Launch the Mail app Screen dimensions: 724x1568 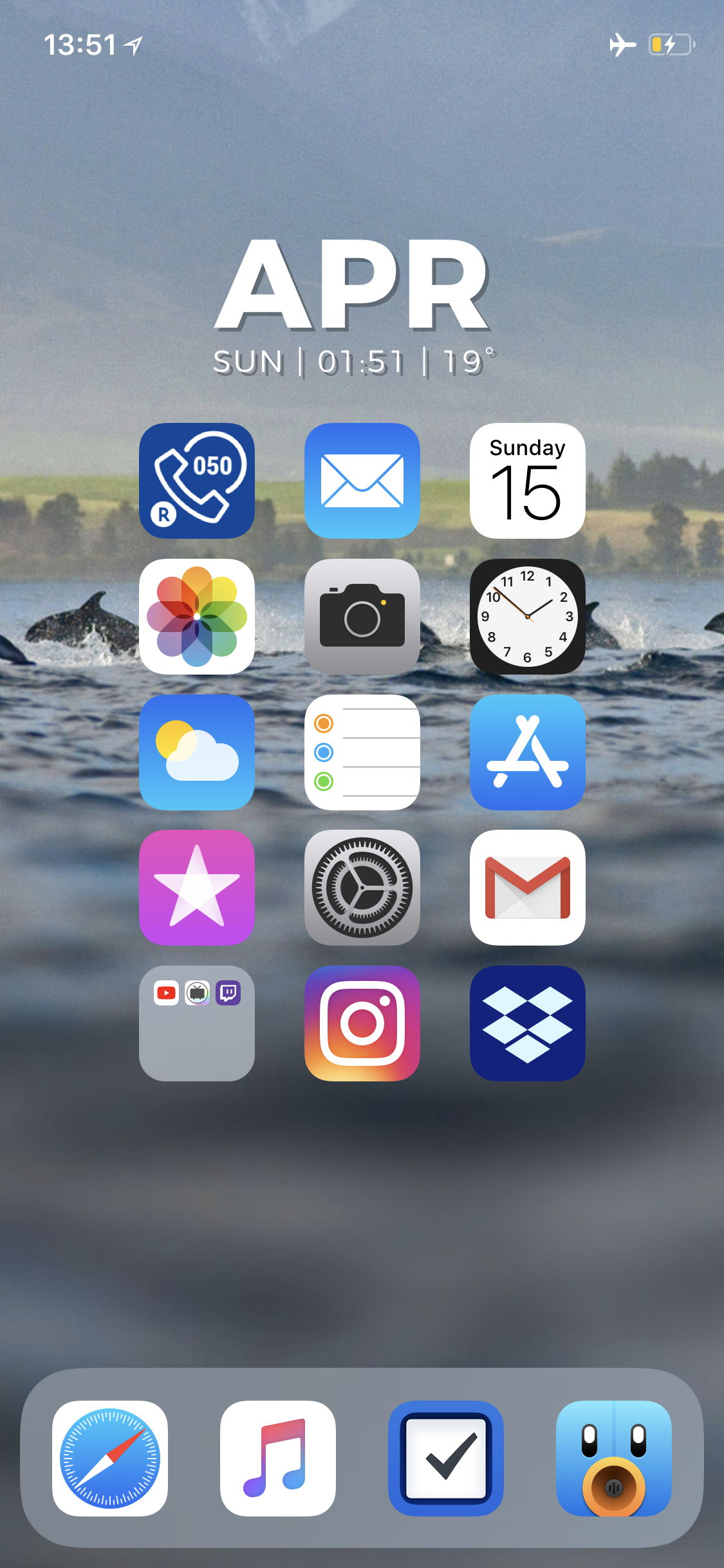[x=362, y=481]
